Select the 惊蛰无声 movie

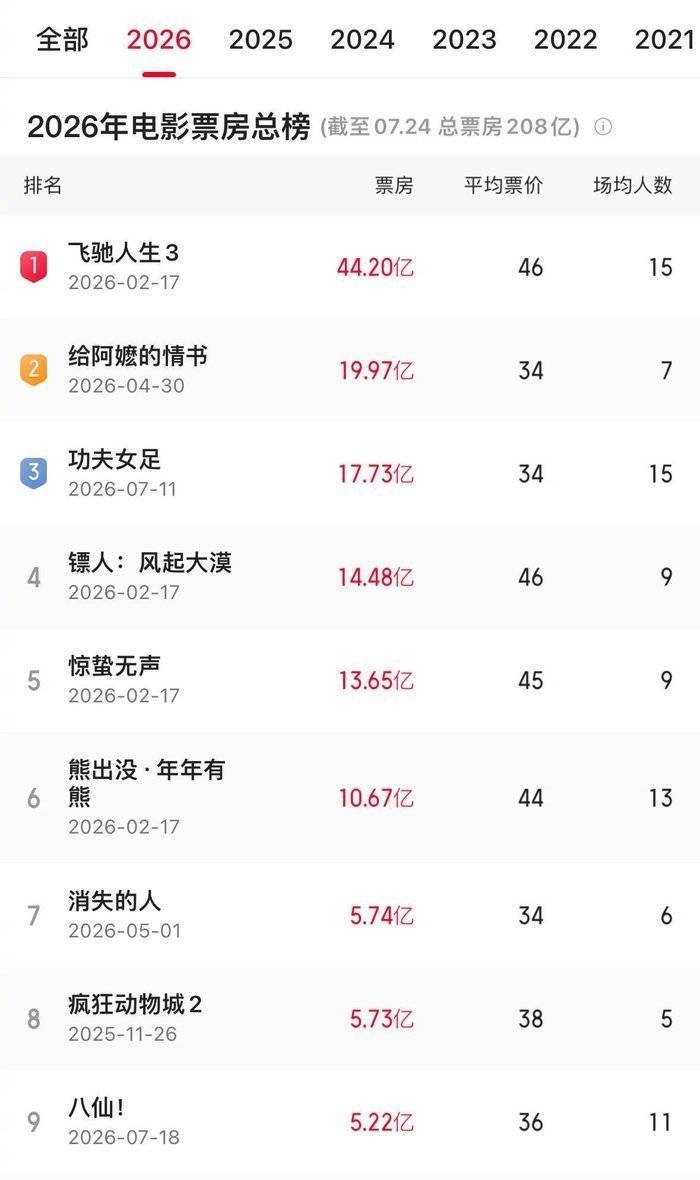click(x=350, y=680)
